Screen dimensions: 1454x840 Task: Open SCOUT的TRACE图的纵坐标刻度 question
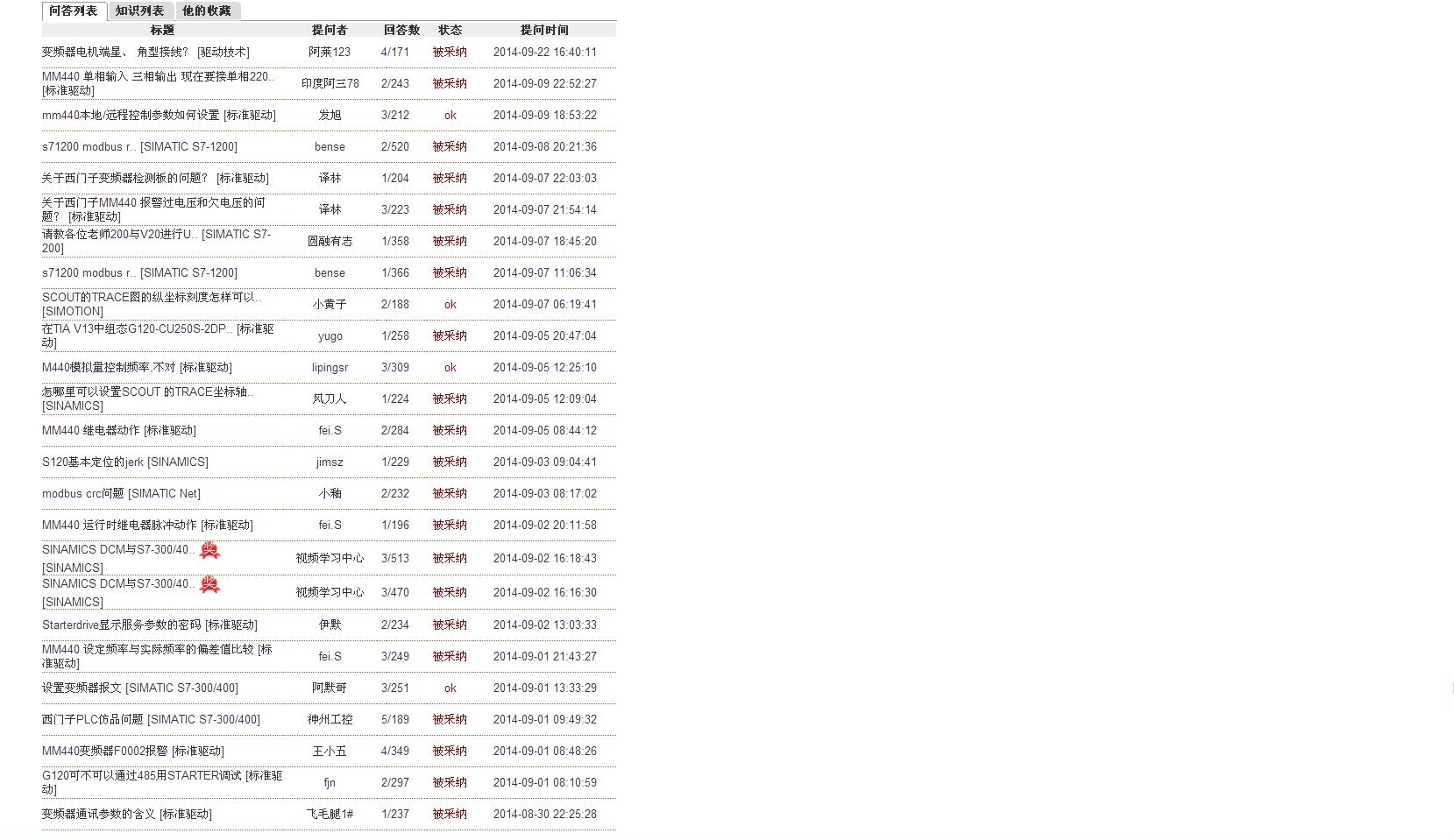pyautogui.click(x=149, y=298)
